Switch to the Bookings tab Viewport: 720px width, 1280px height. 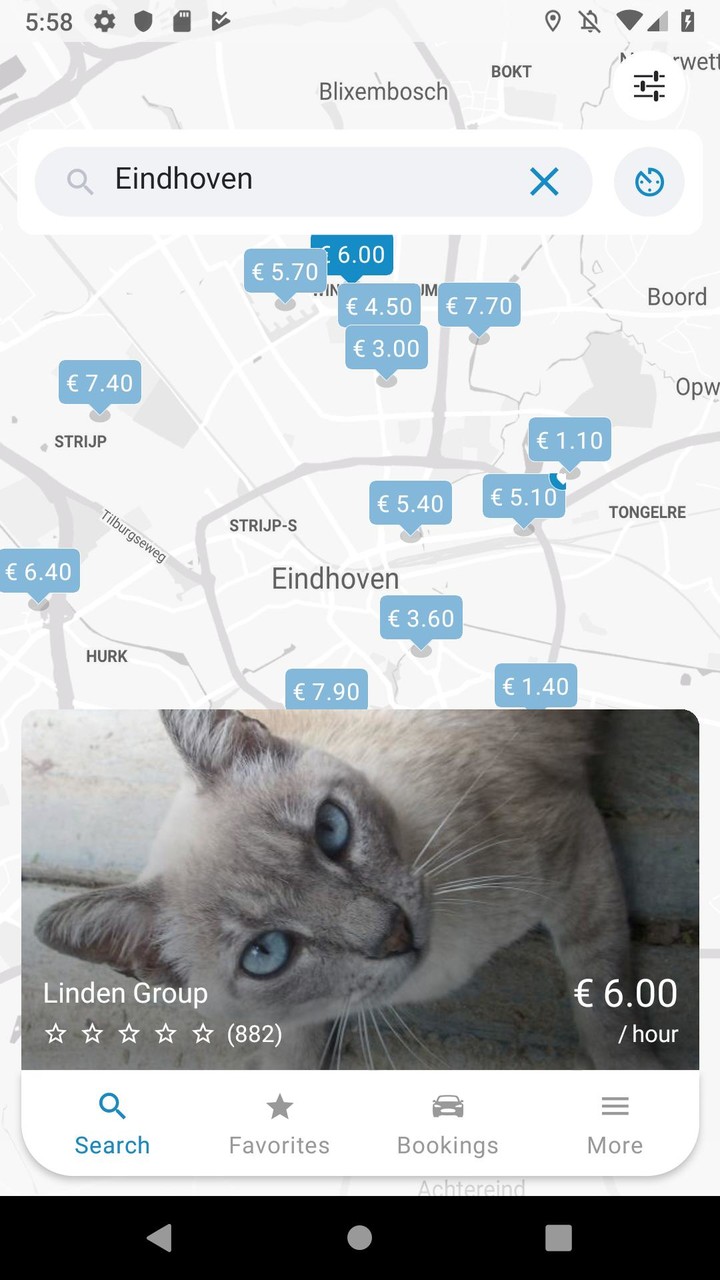[447, 1124]
